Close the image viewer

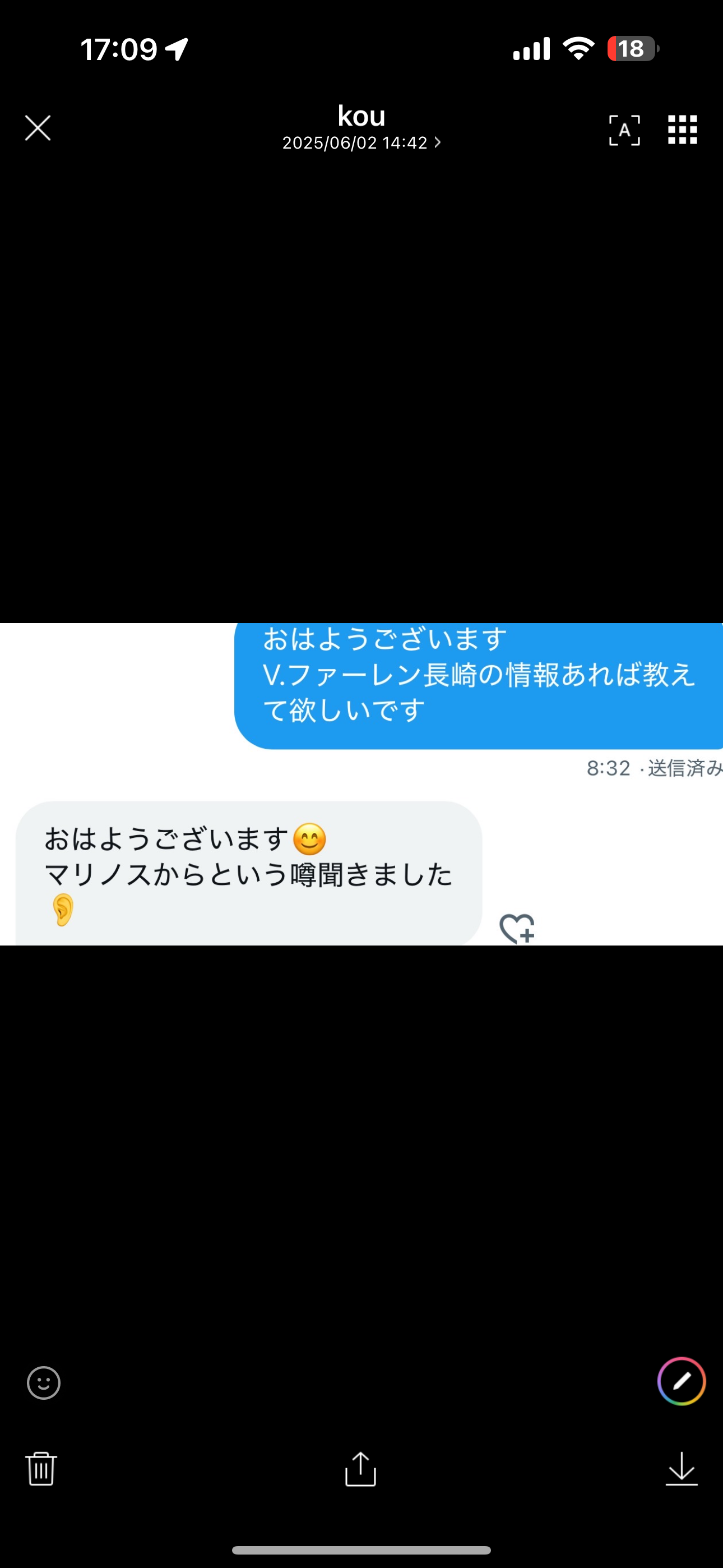(38, 128)
